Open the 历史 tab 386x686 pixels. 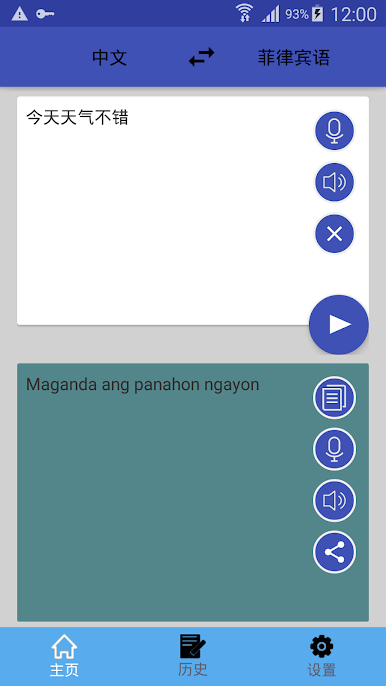tap(193, 656)
